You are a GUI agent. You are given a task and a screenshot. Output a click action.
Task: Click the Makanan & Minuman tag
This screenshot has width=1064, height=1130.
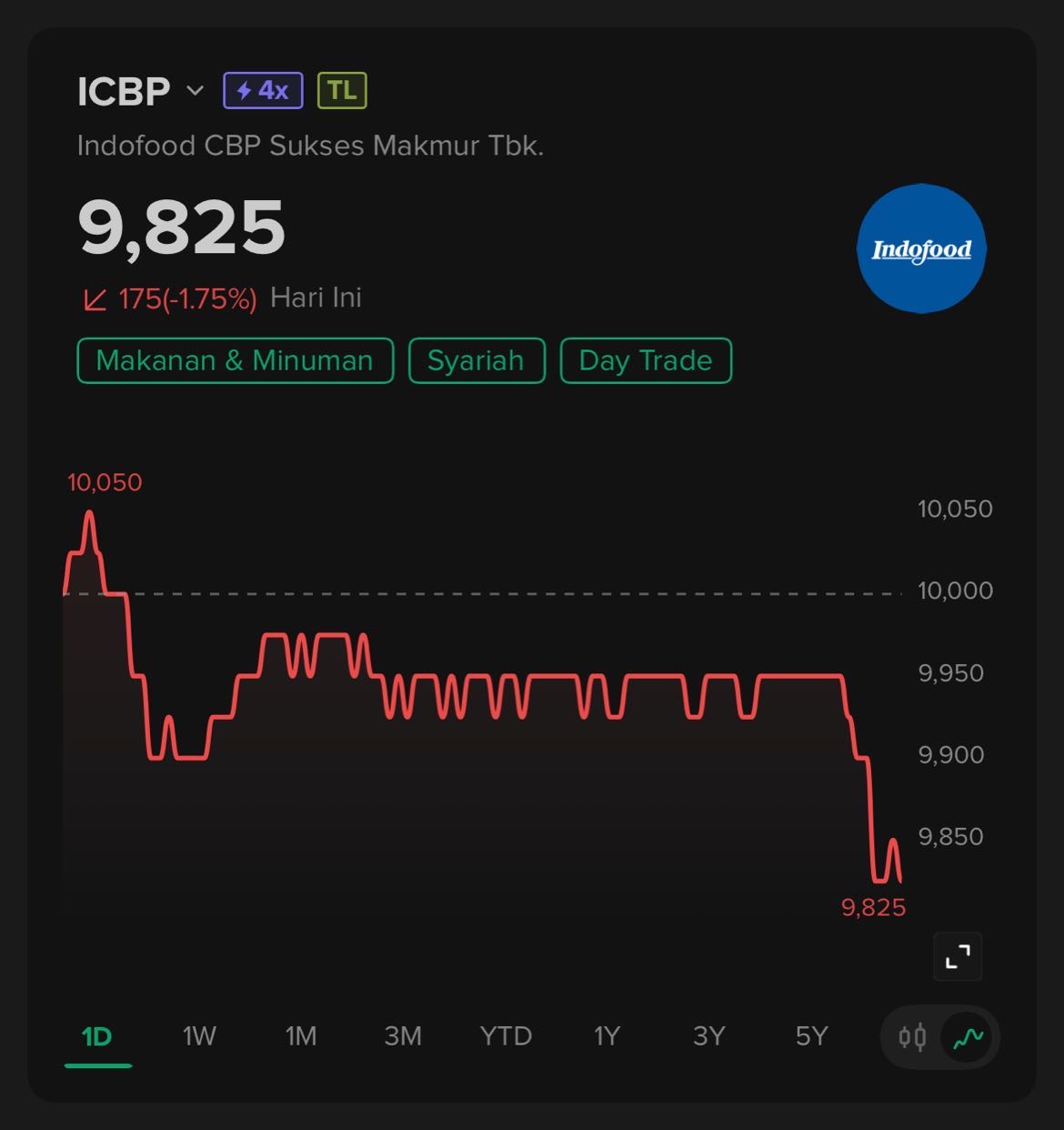[235, 360]
